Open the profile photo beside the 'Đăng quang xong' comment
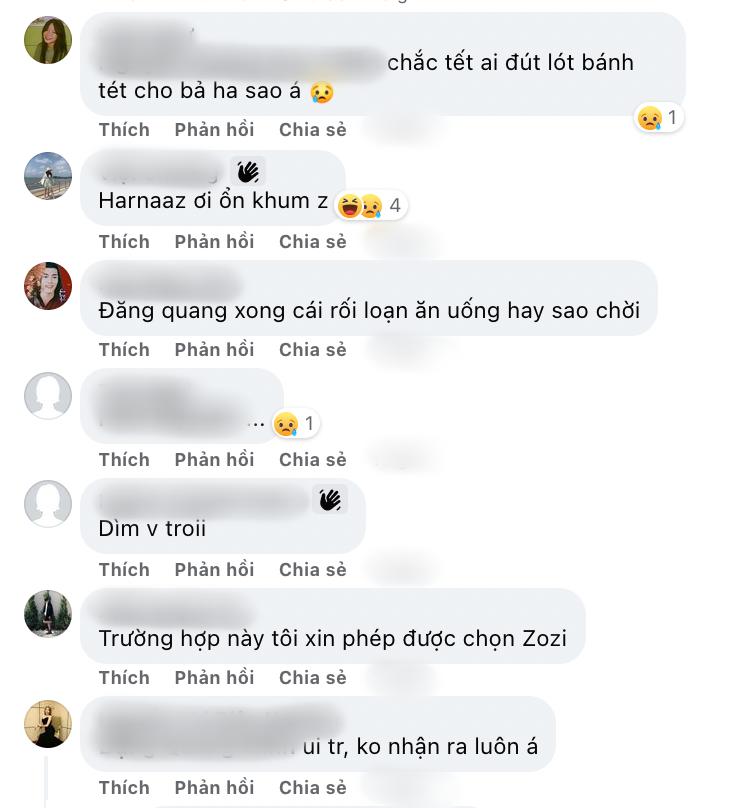The width and height of the screenshot is (750, 808). click(48, 286)
